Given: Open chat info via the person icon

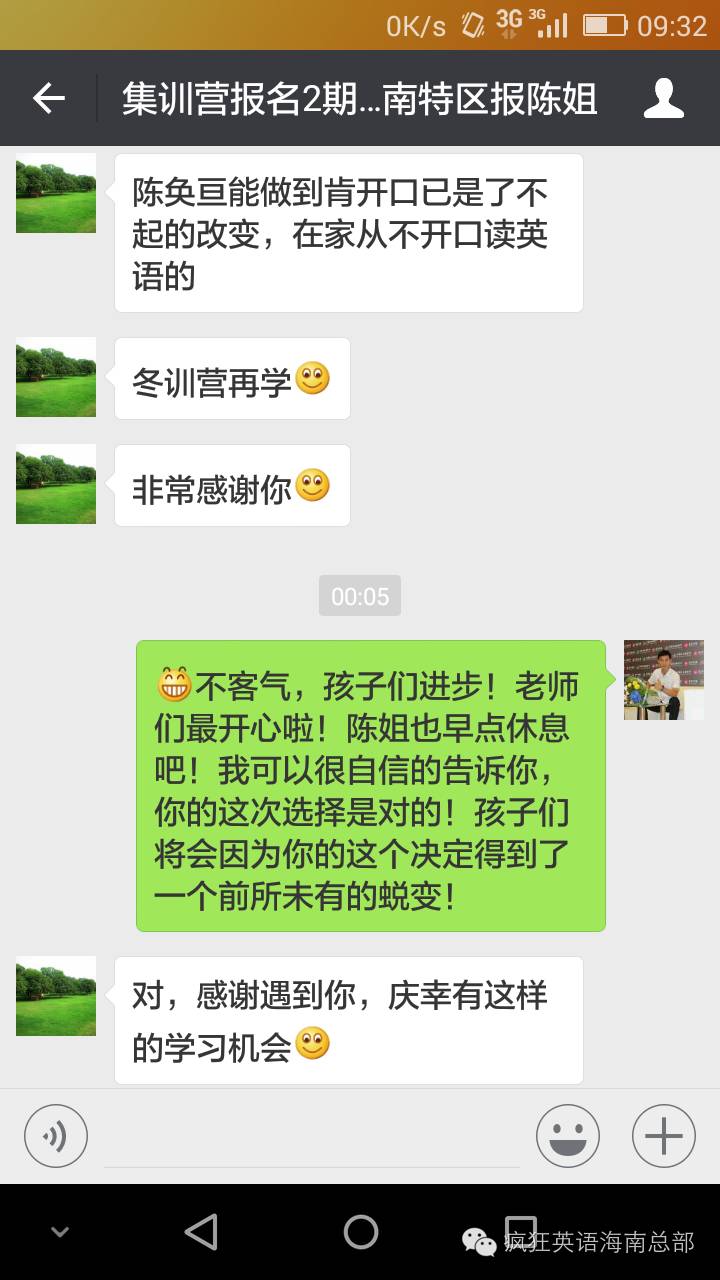Looking at the screenshot, I should 663,98.
